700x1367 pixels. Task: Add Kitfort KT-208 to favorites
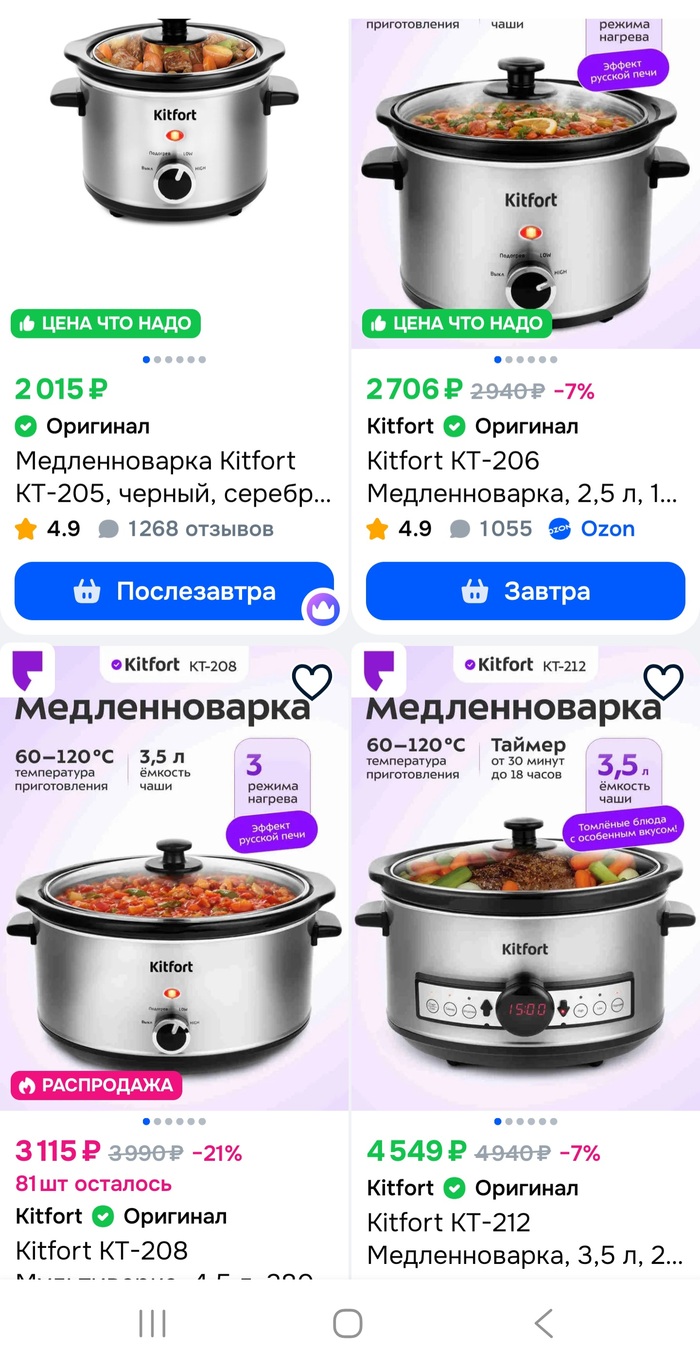[311, 682]
